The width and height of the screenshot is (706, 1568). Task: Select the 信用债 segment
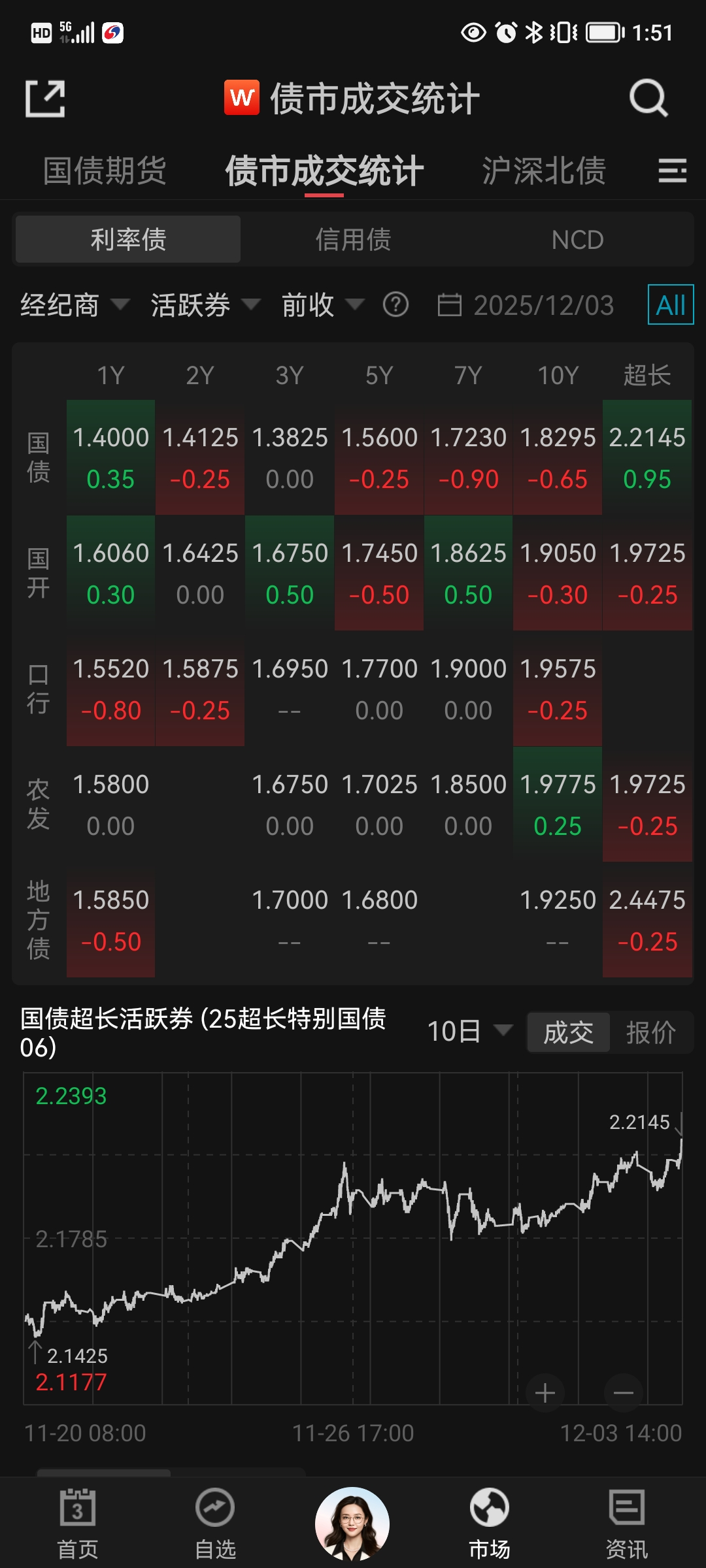pyautogui.click(x=353, y=240)
